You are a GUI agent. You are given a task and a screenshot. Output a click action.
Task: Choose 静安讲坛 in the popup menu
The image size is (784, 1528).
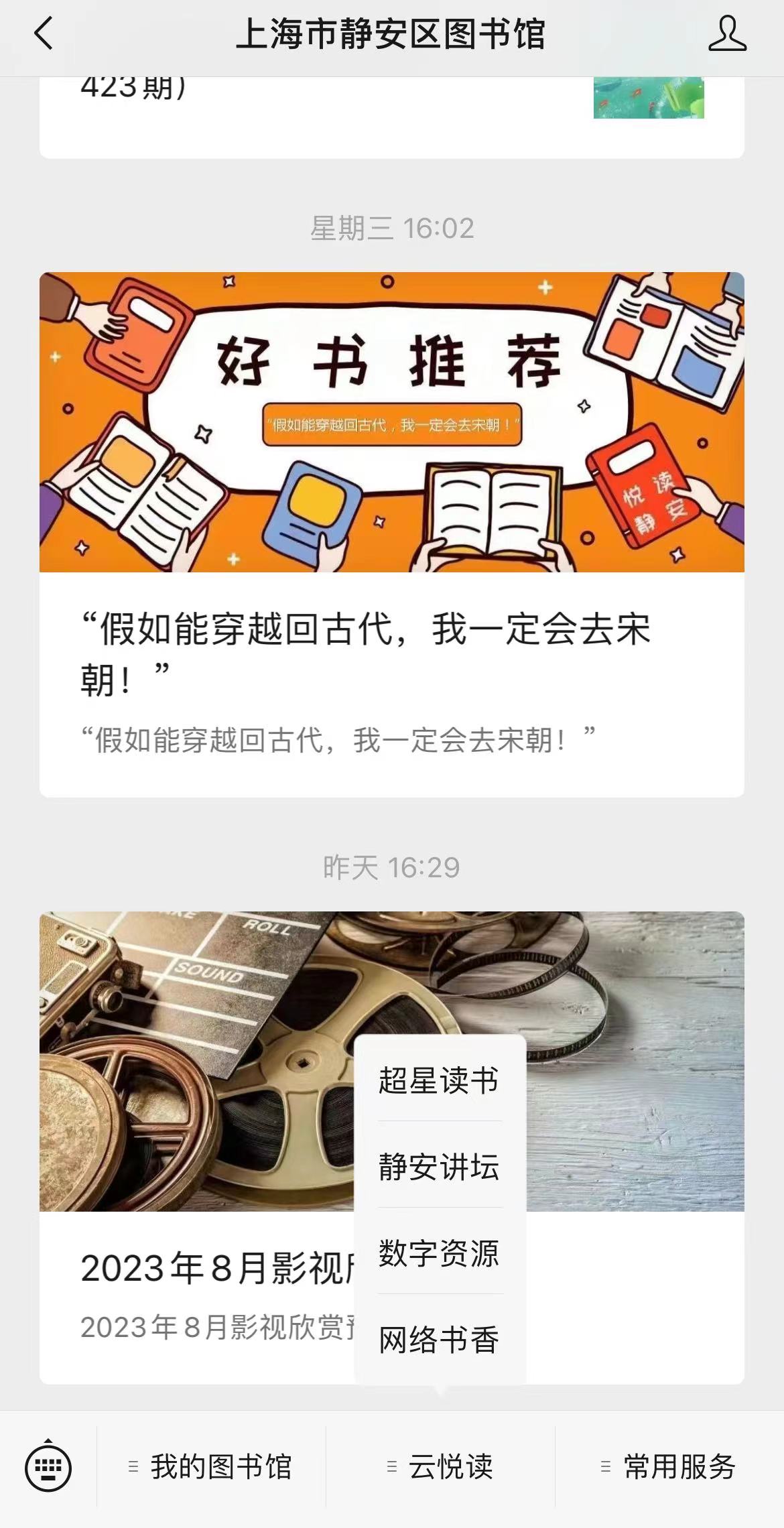pos(439,1167)
